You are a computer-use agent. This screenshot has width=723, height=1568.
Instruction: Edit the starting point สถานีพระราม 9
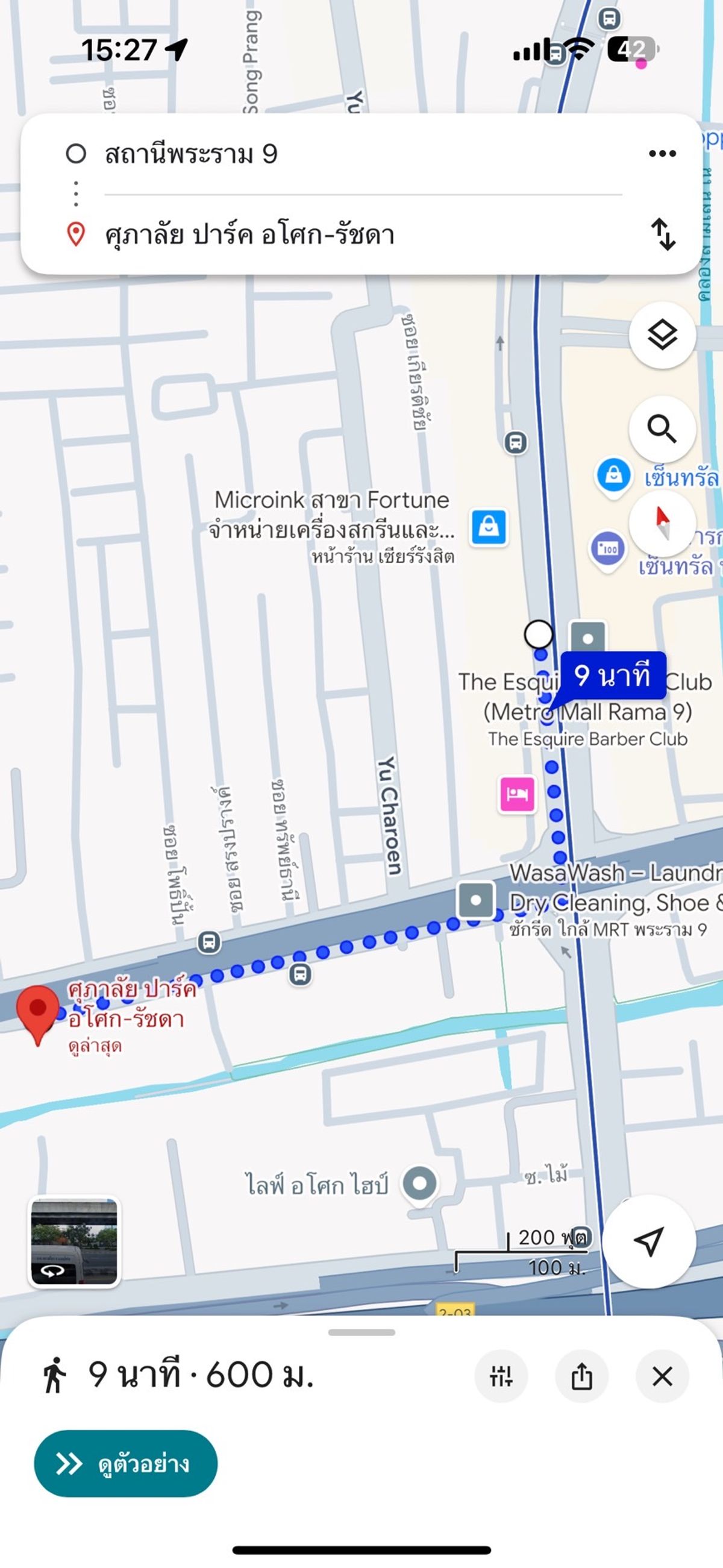click(363, 154)
